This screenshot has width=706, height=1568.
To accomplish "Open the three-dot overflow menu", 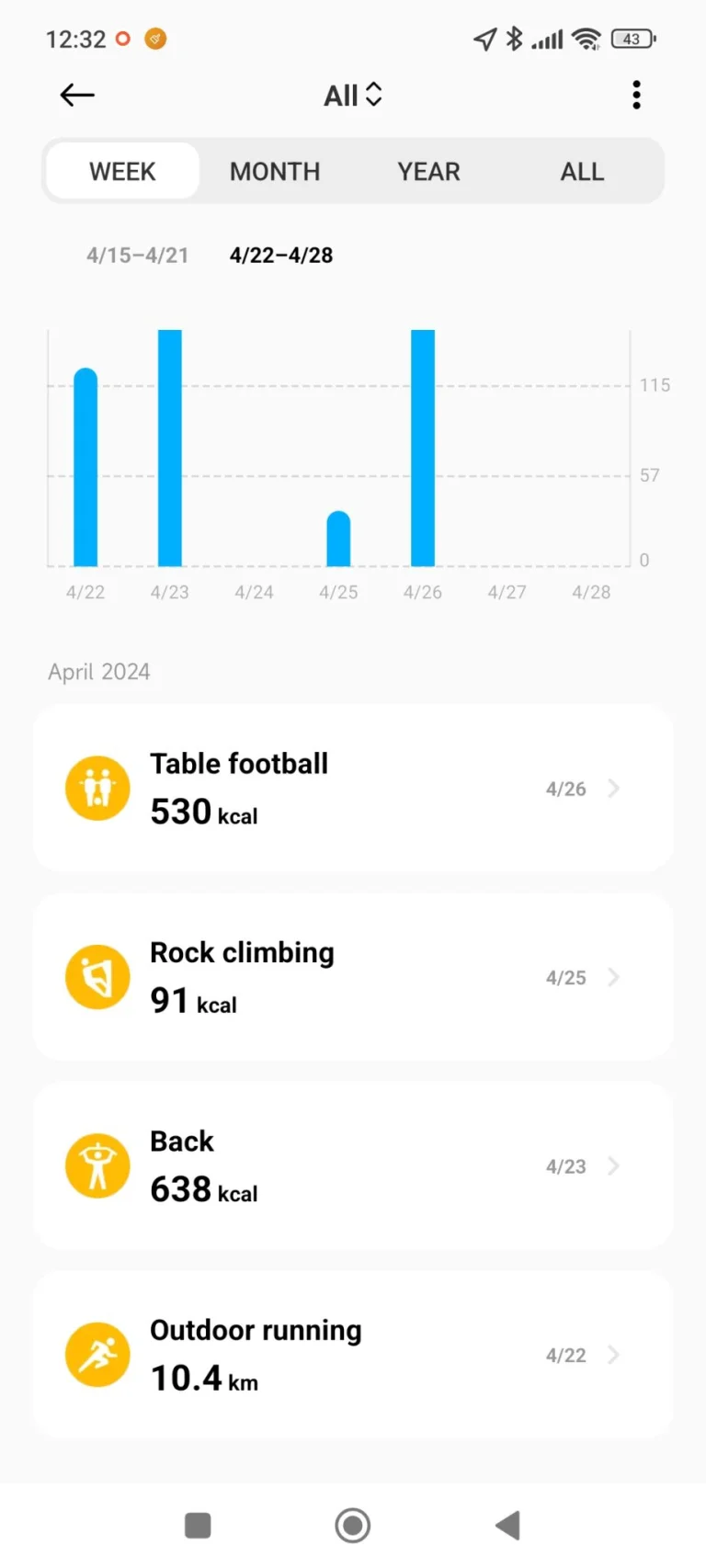I will coord(635,95).
